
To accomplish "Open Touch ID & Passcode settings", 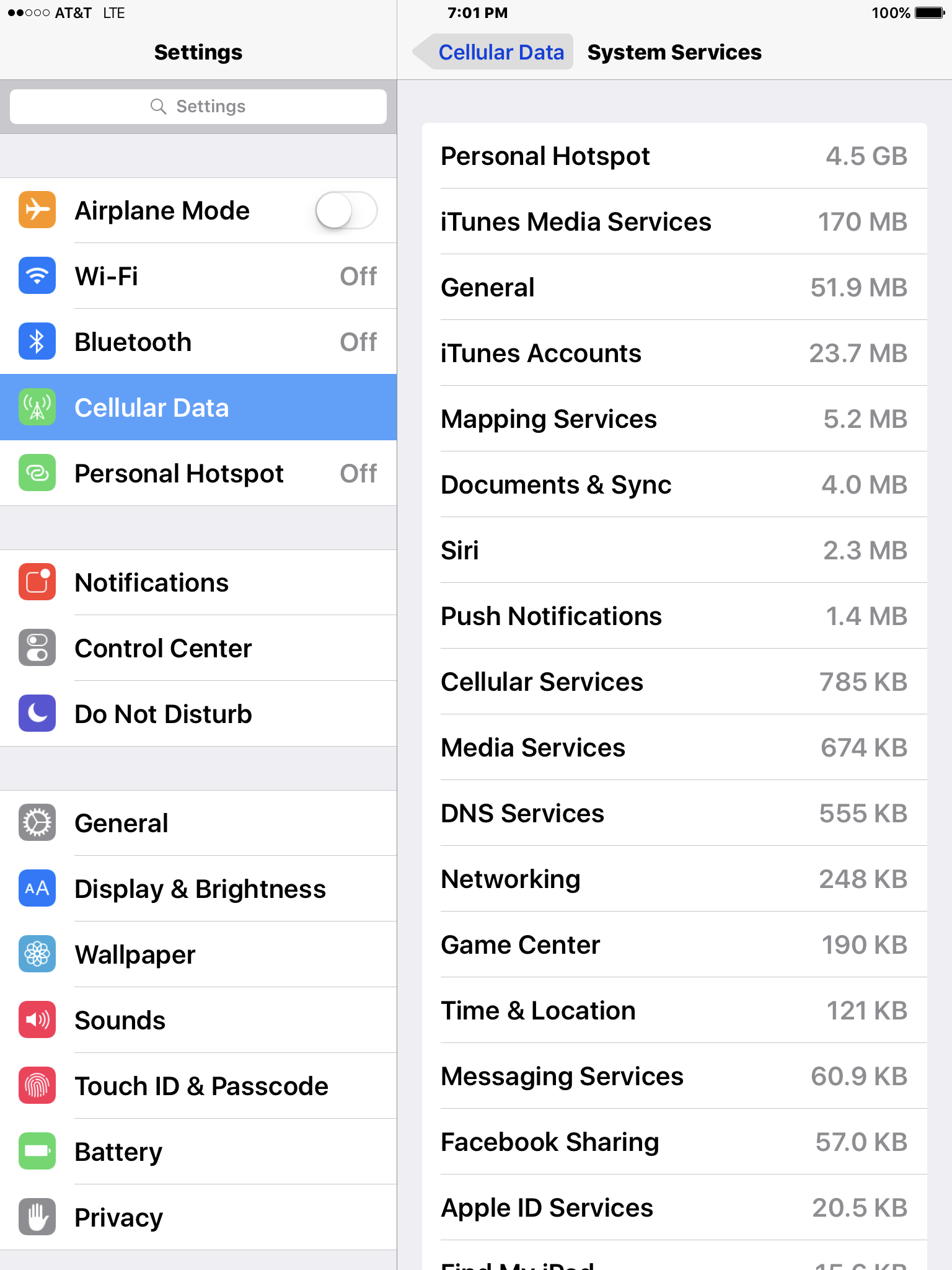I will 198,1086.
